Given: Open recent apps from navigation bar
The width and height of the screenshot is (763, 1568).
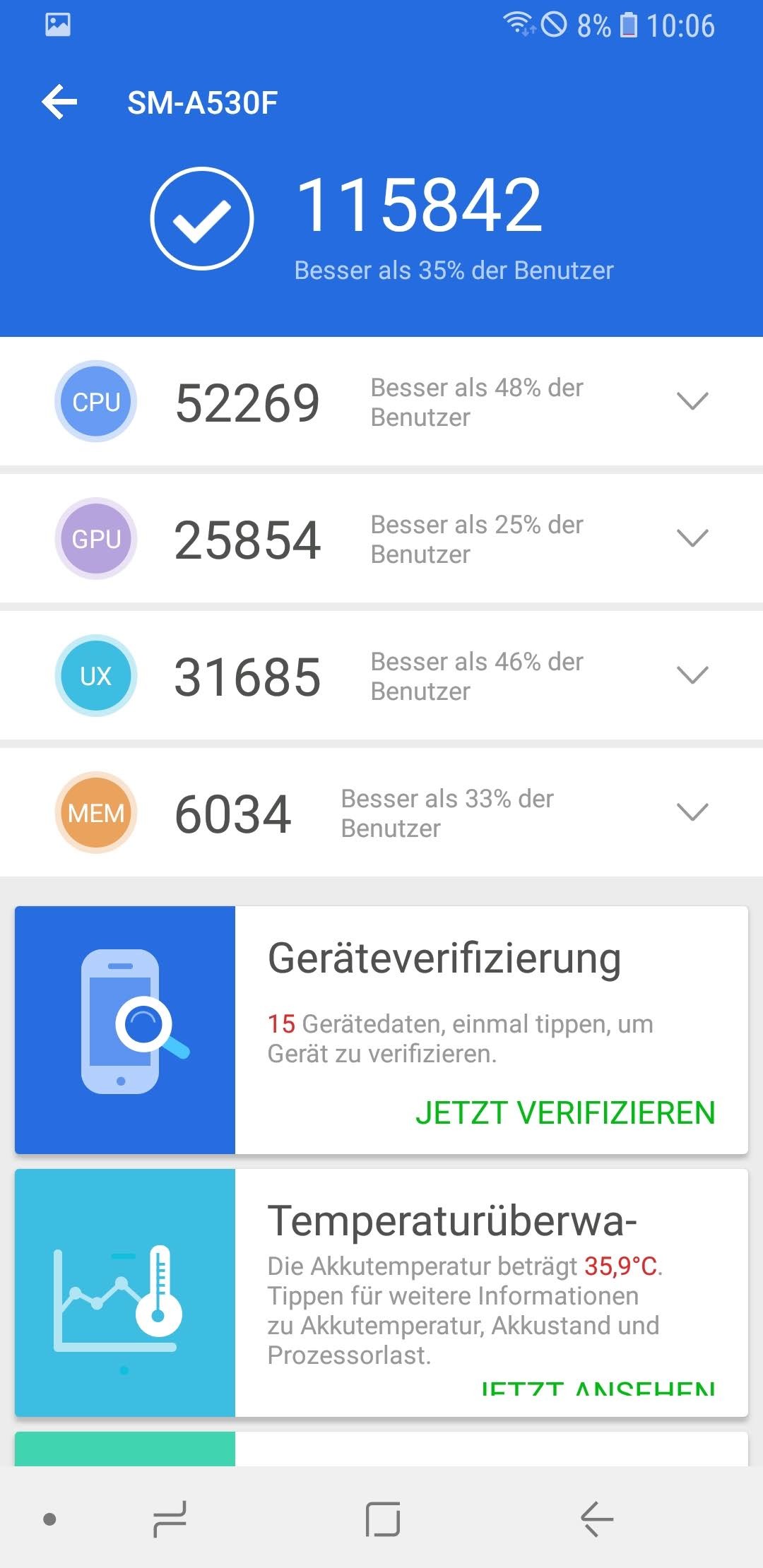Looking at the screenshot, I should point(170,1519).
